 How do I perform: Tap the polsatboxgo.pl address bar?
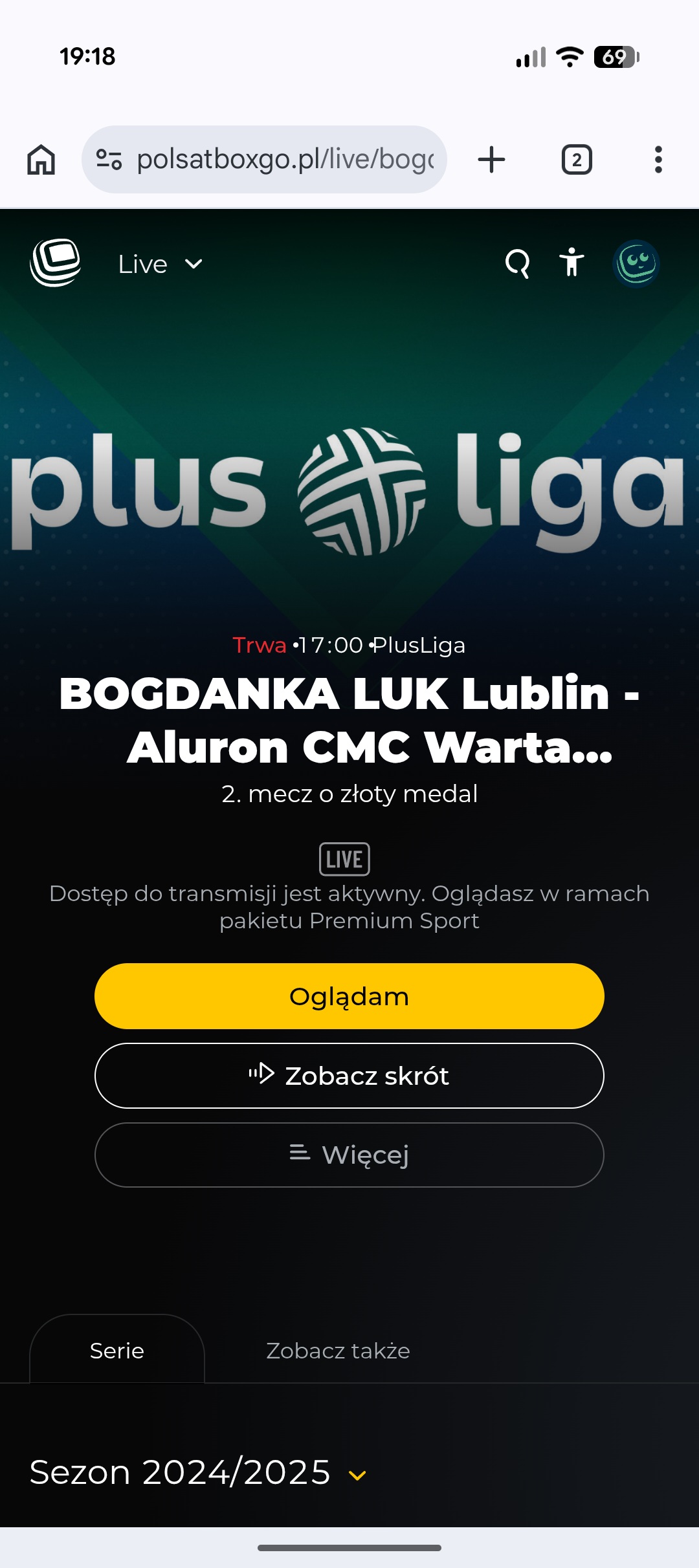[285, 160]
